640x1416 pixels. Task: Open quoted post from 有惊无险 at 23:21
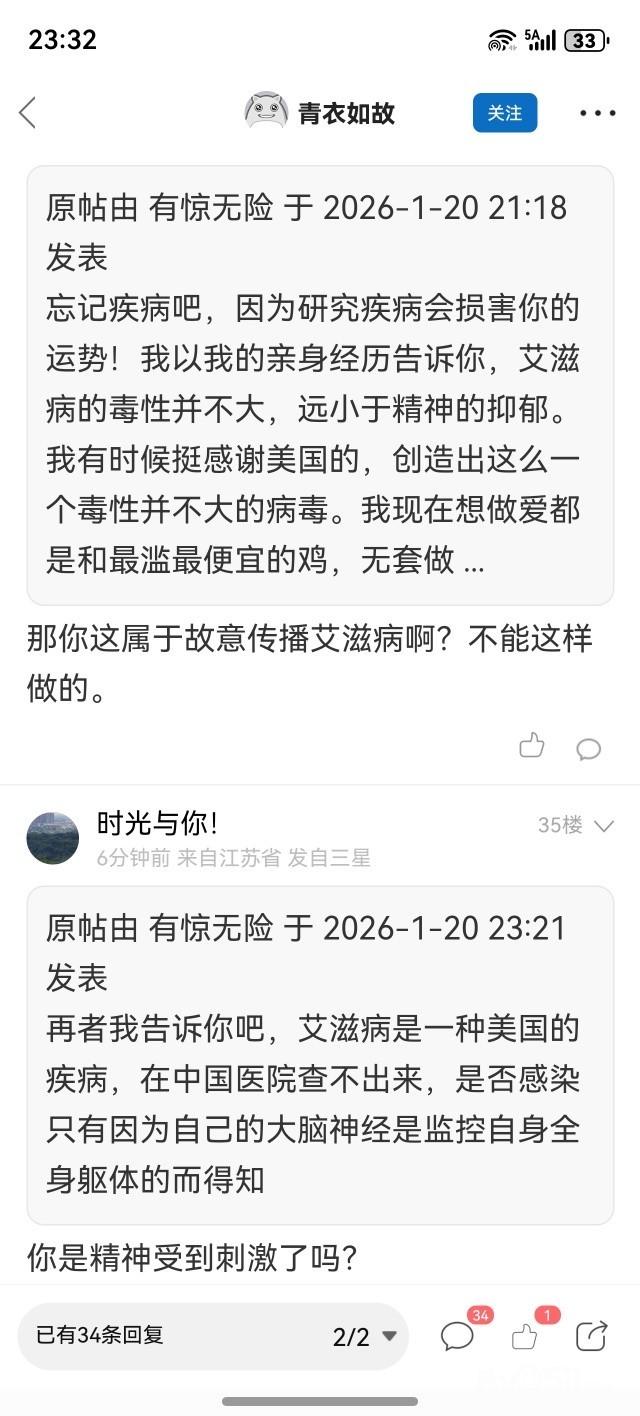pos(320,1055)
